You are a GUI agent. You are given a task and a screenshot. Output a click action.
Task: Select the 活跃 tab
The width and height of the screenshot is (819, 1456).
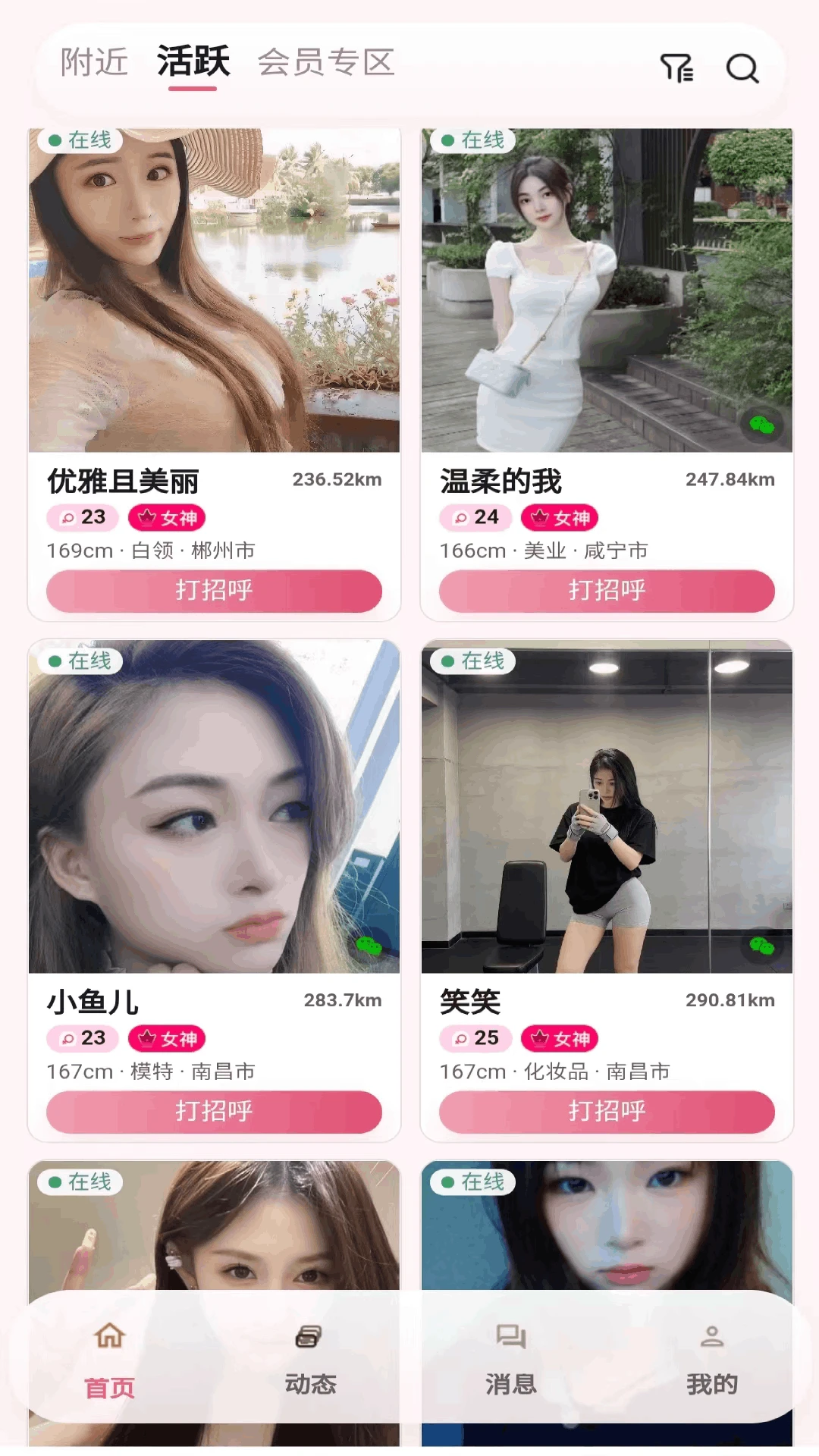pos(193,62)
